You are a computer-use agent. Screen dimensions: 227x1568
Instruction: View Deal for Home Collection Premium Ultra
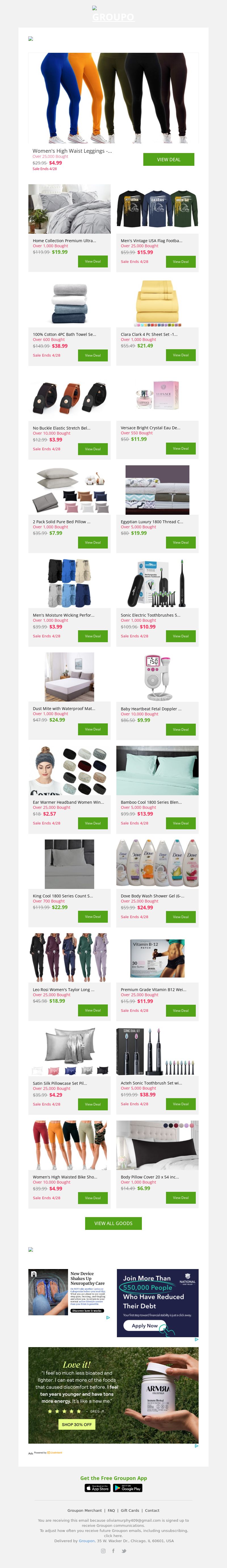(93, 261)
